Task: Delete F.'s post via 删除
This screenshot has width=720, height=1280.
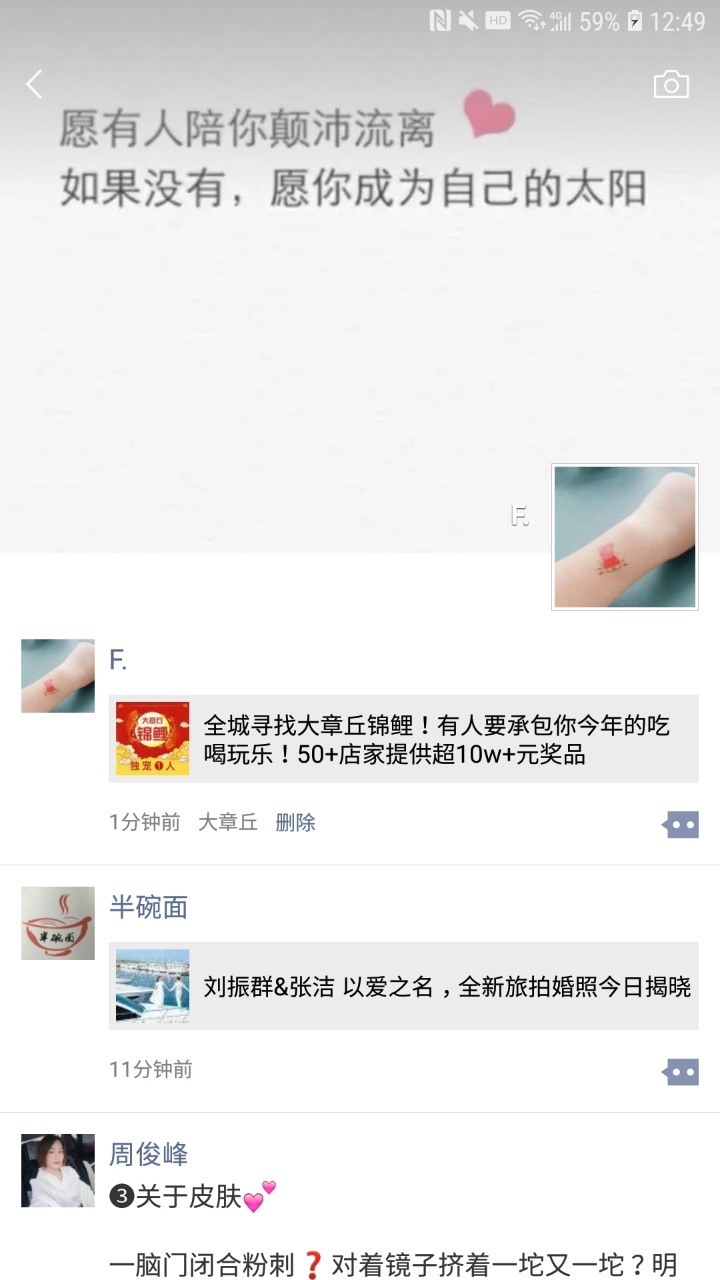Action: click(295, 822)
